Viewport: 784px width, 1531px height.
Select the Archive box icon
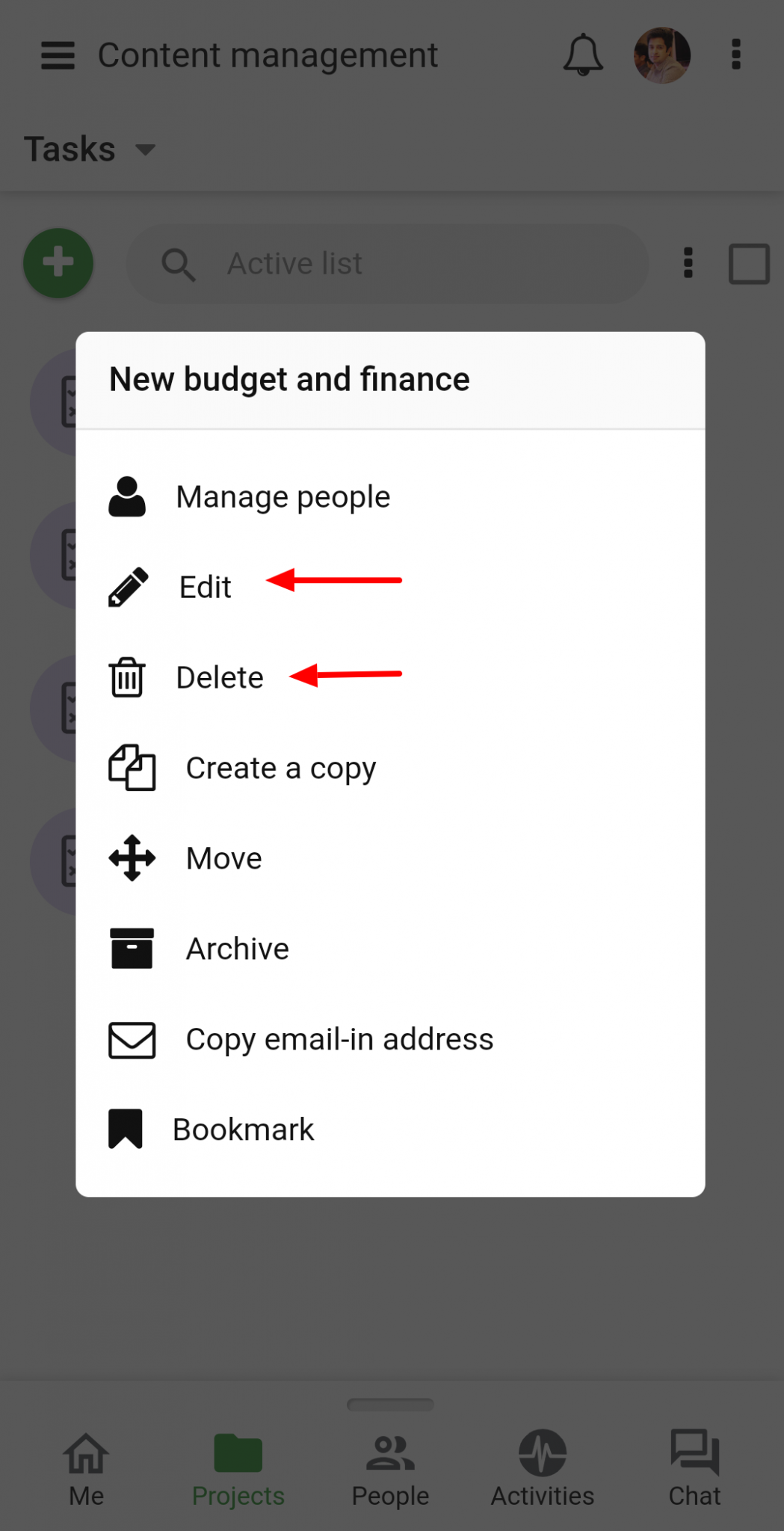132,948
